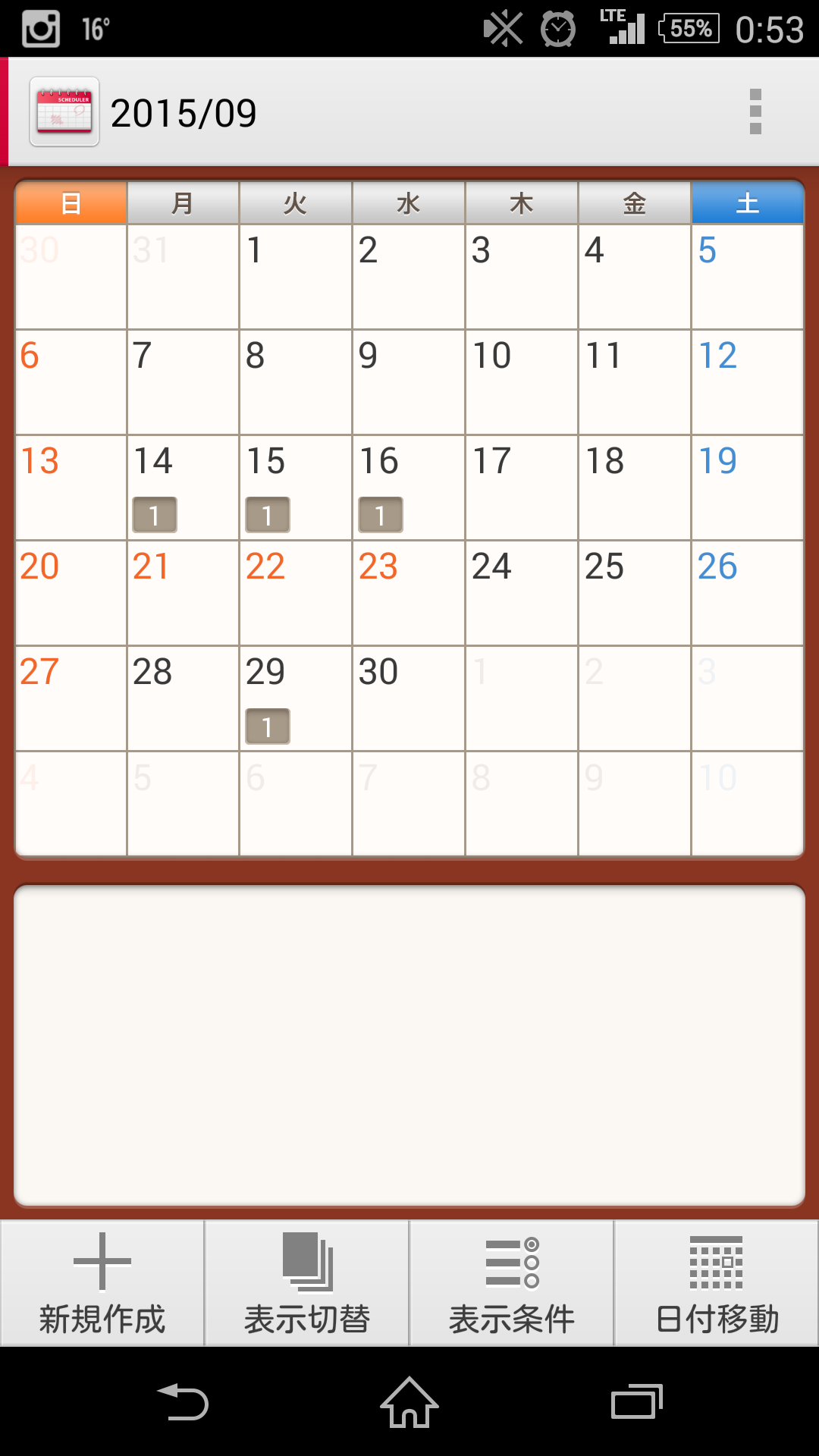819x1456 pixels.
Task: Open 日付移動 to jump to date
Action: pos(717,1283)
